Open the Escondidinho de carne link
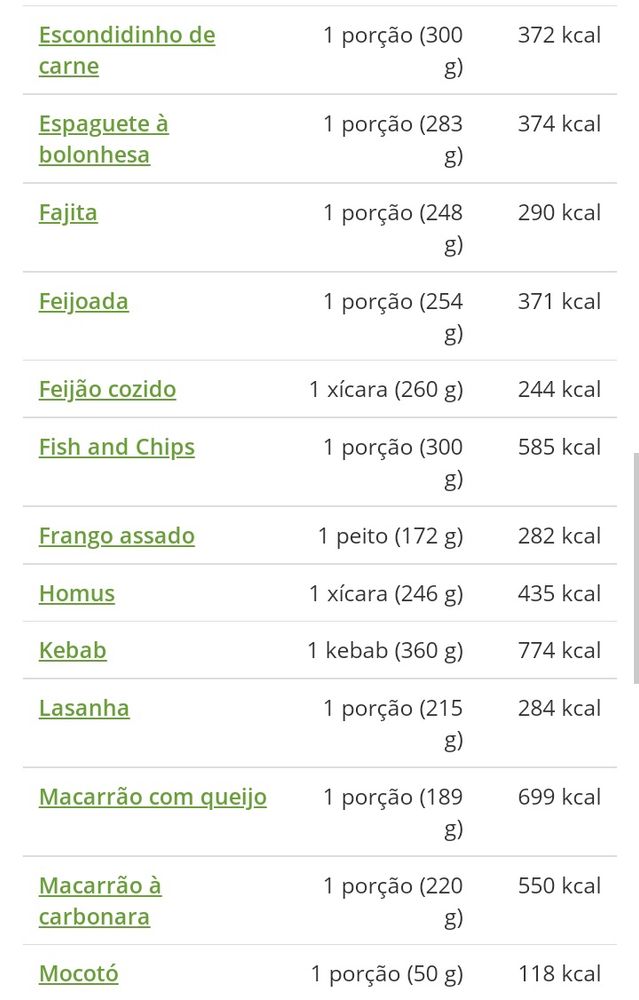This screenshot has height=1000, width=639. pos(126,36)
